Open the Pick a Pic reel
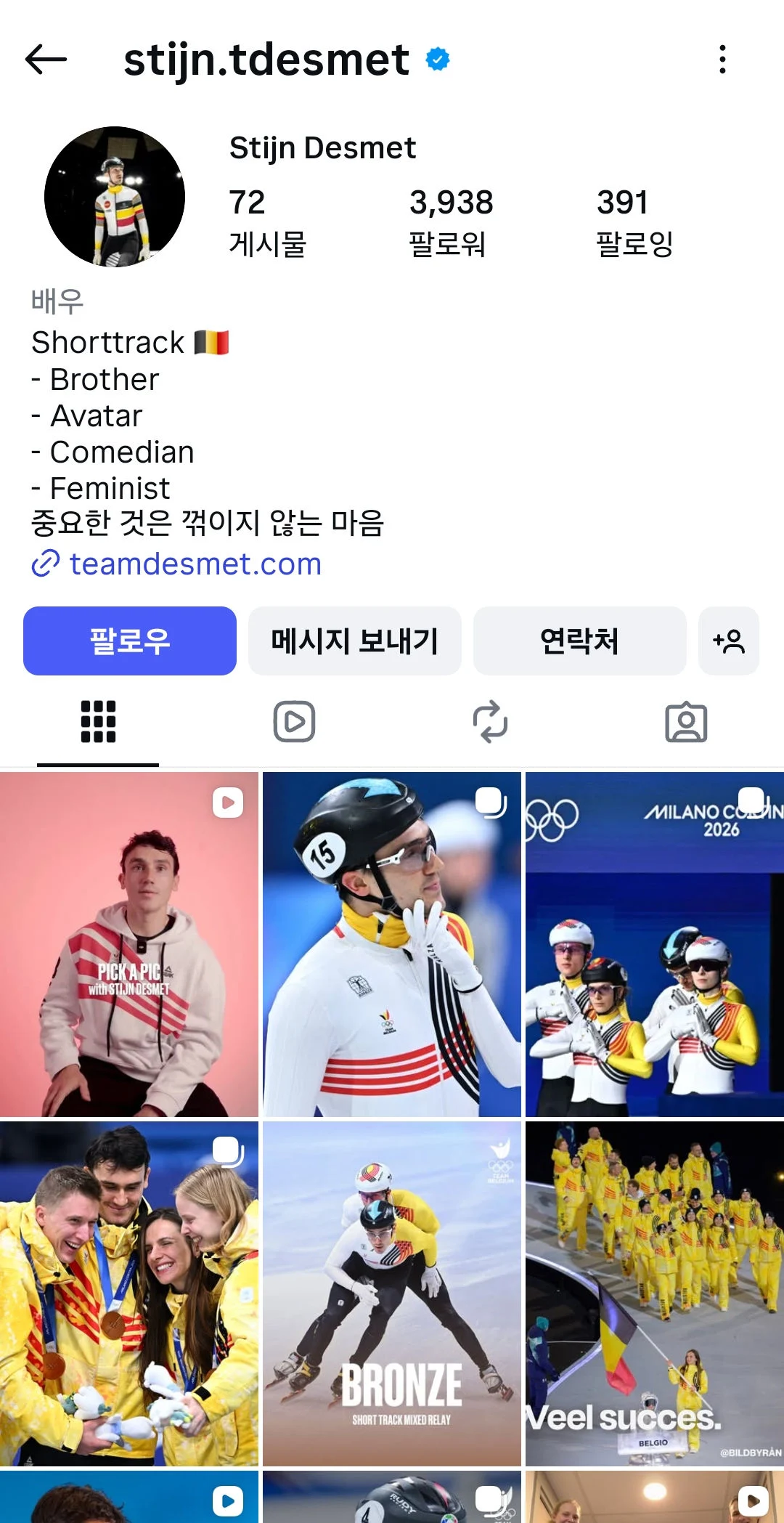This screenshot has width=784, height=1523. 129,944
